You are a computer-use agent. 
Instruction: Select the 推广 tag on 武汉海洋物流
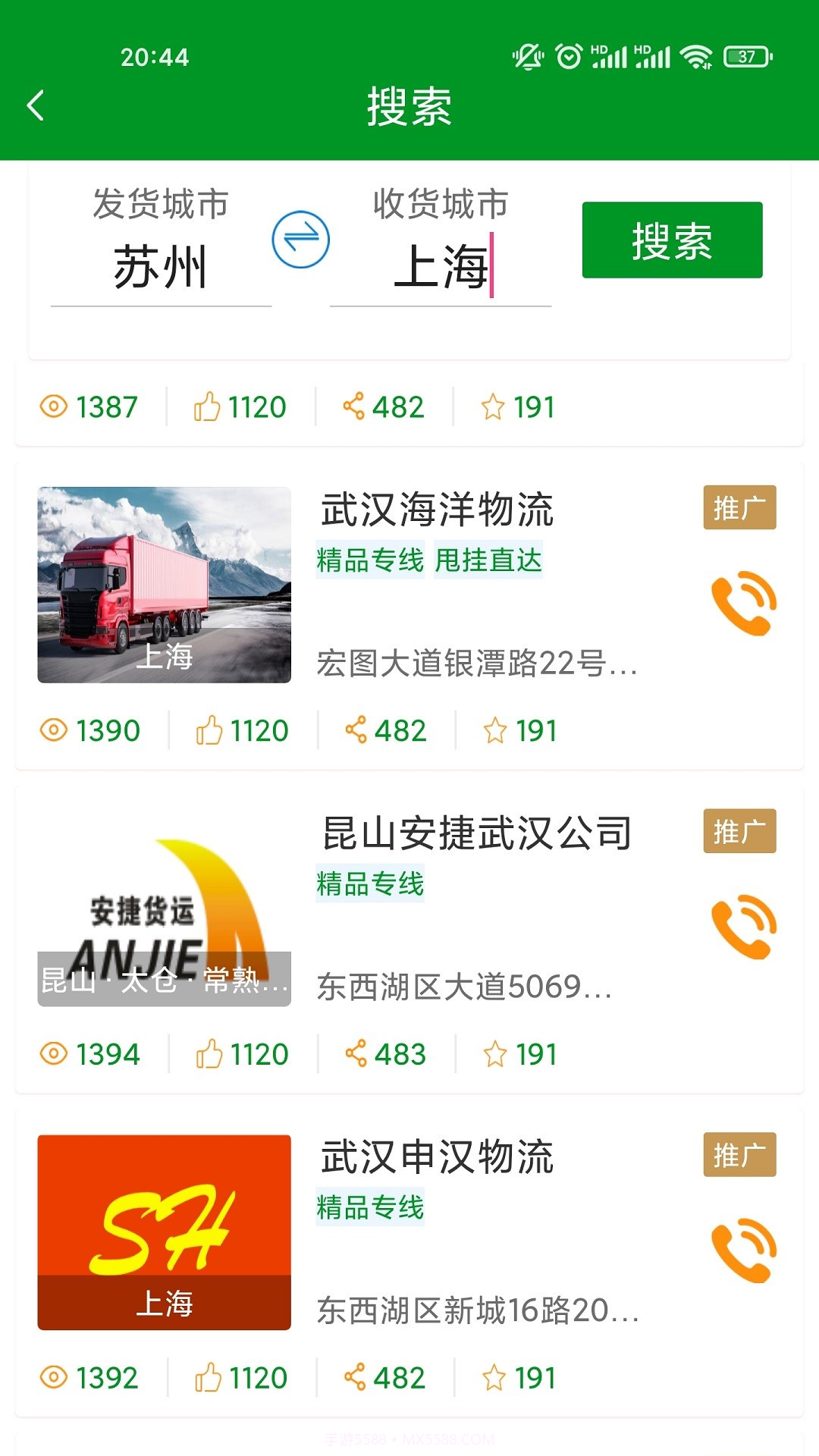coord(739,507)
